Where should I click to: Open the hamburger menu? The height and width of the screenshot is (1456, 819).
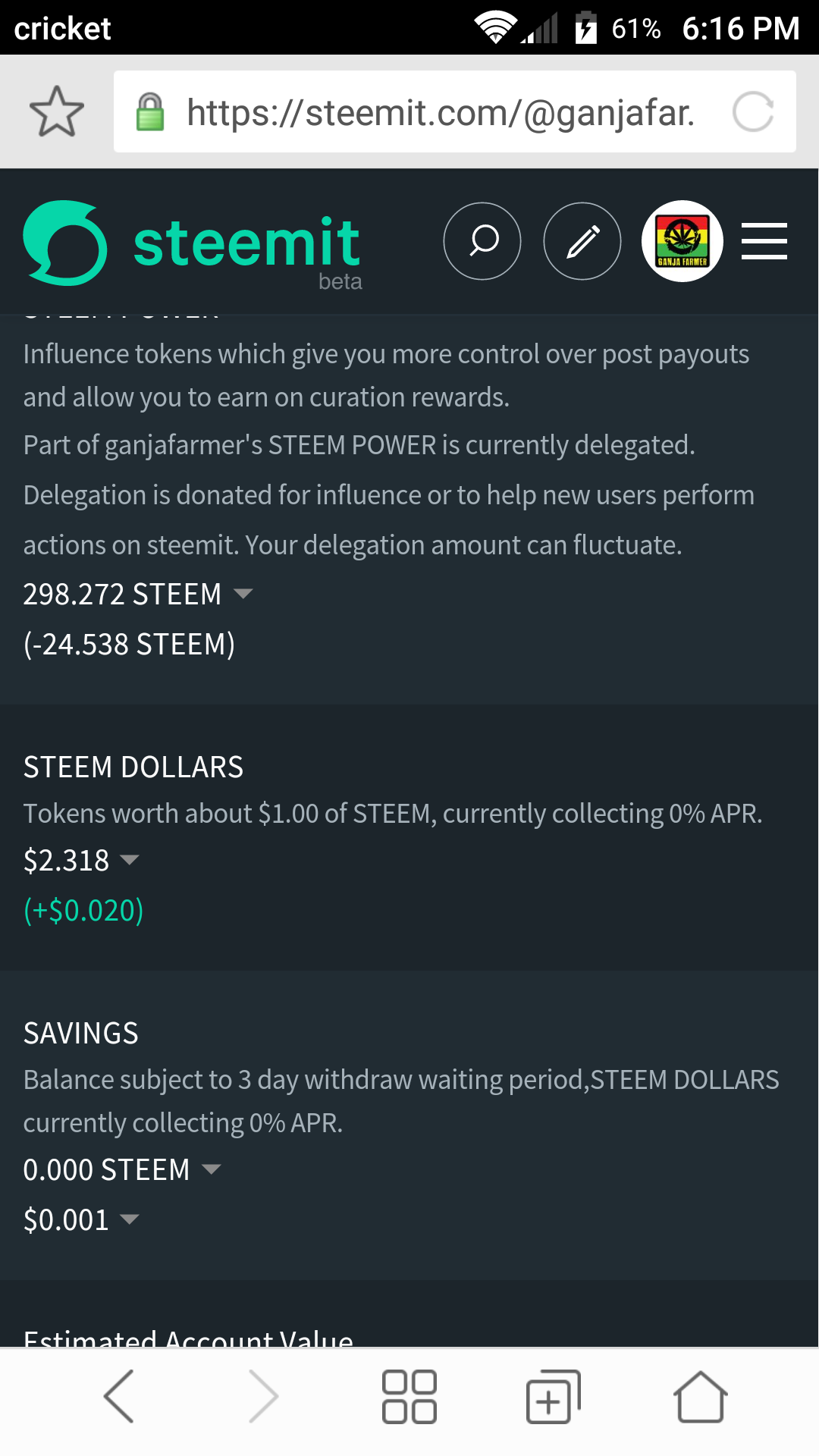[x=764, y=241]
